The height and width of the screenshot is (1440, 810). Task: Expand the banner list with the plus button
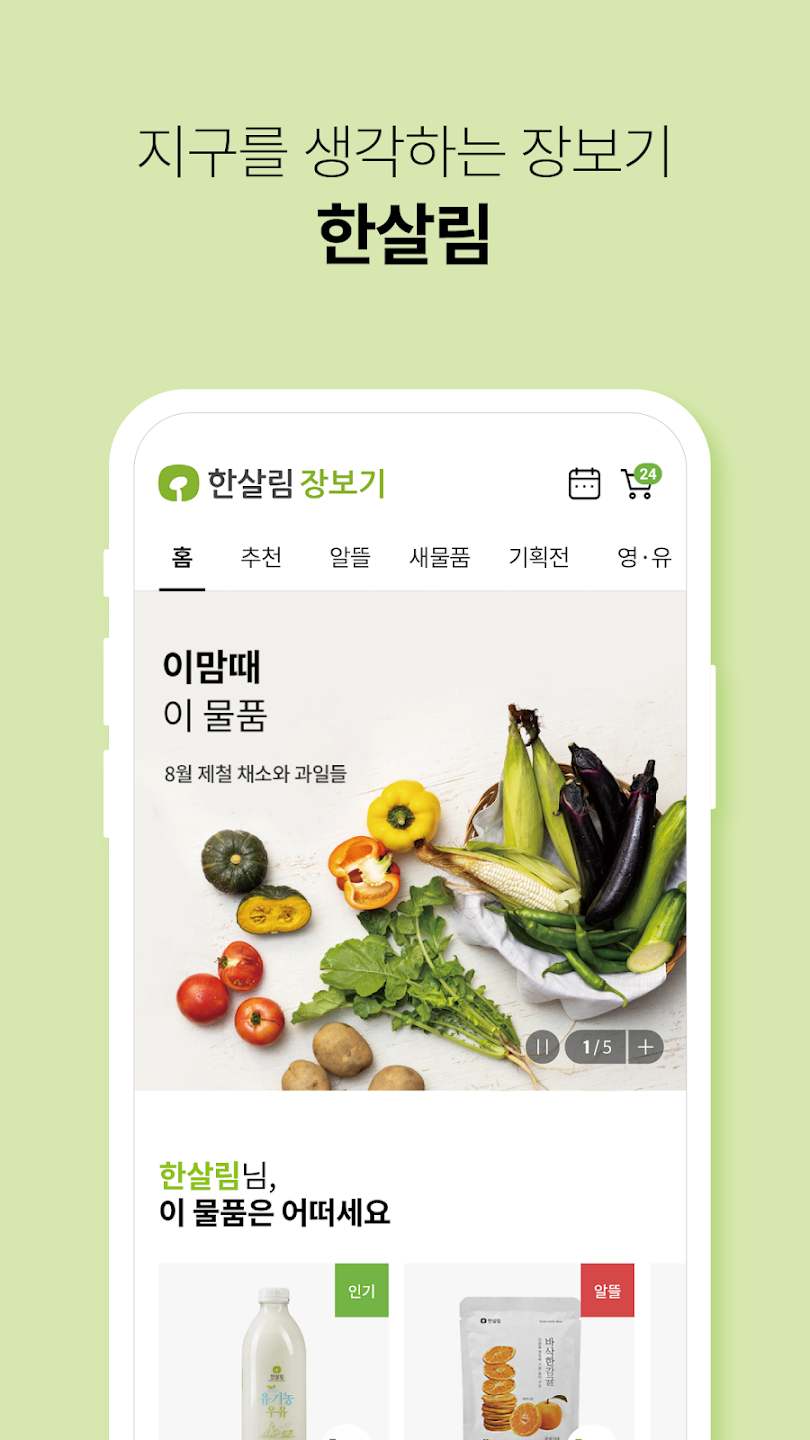644,1047
